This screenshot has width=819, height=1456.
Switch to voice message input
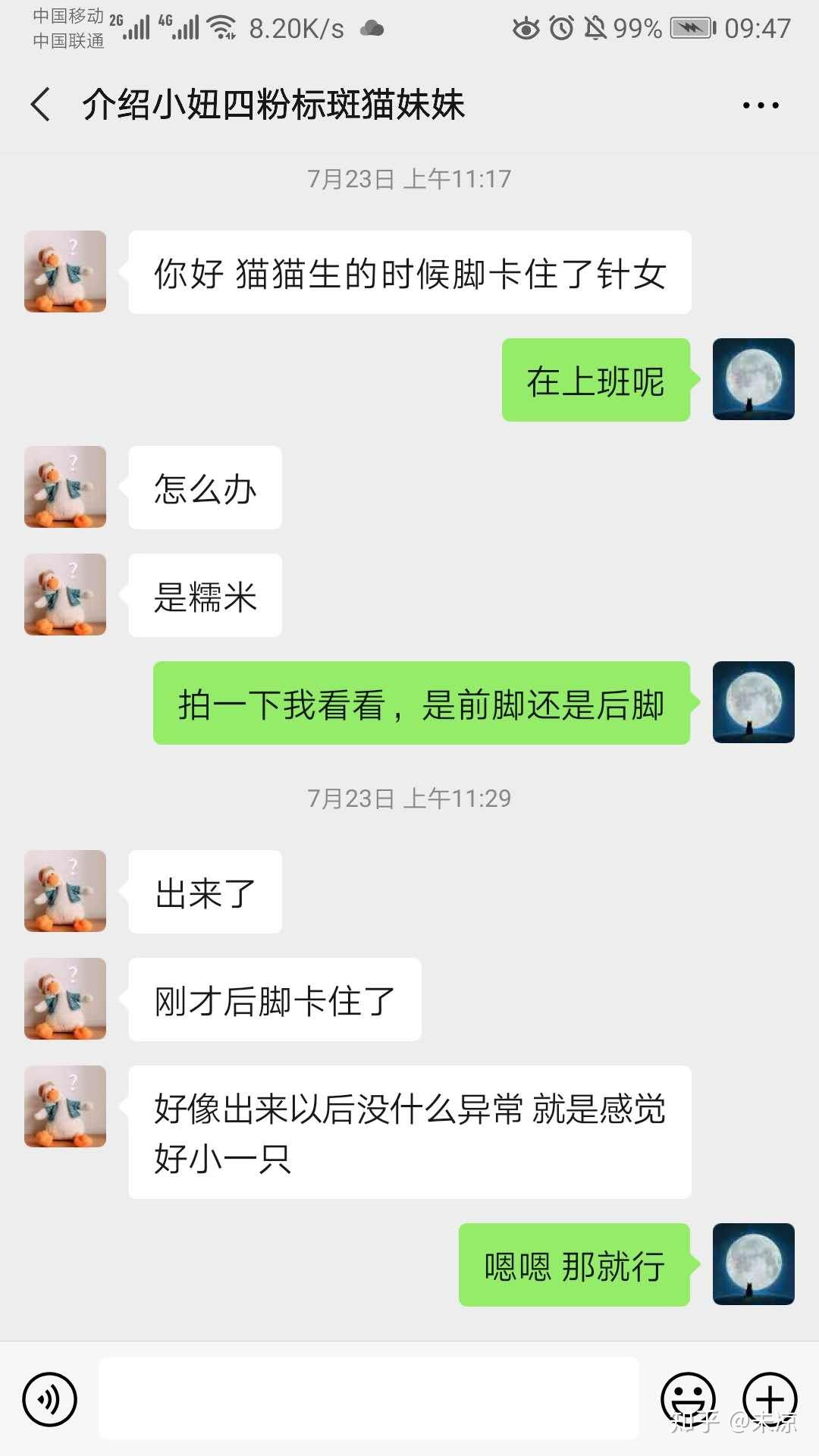click(50, 1399)
